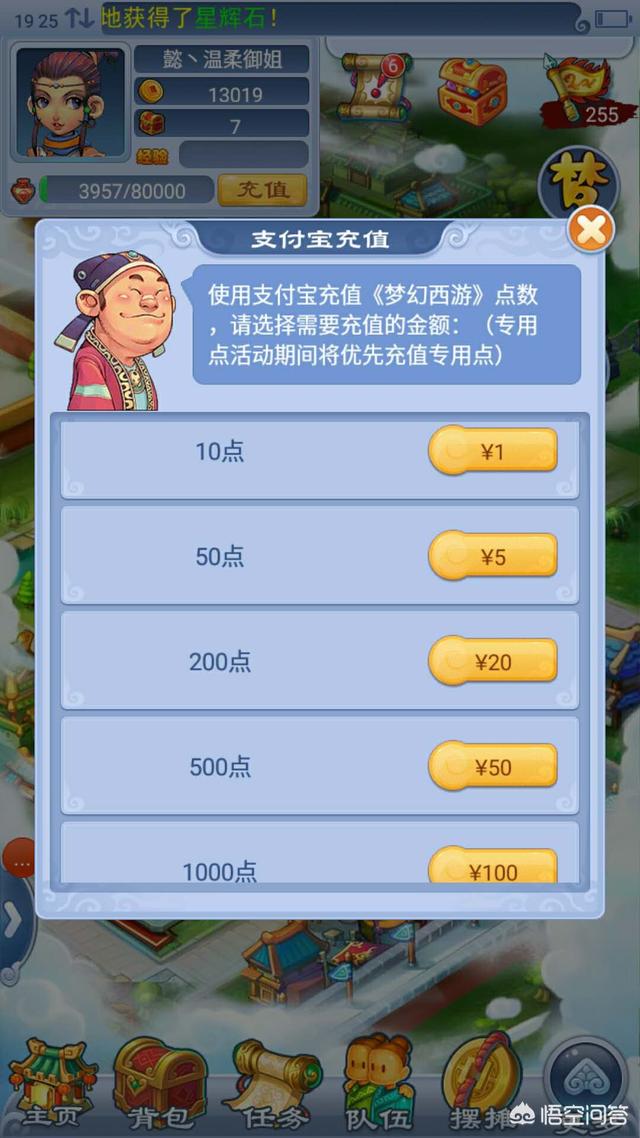Open the treasure chest icon

pos(471,90)
